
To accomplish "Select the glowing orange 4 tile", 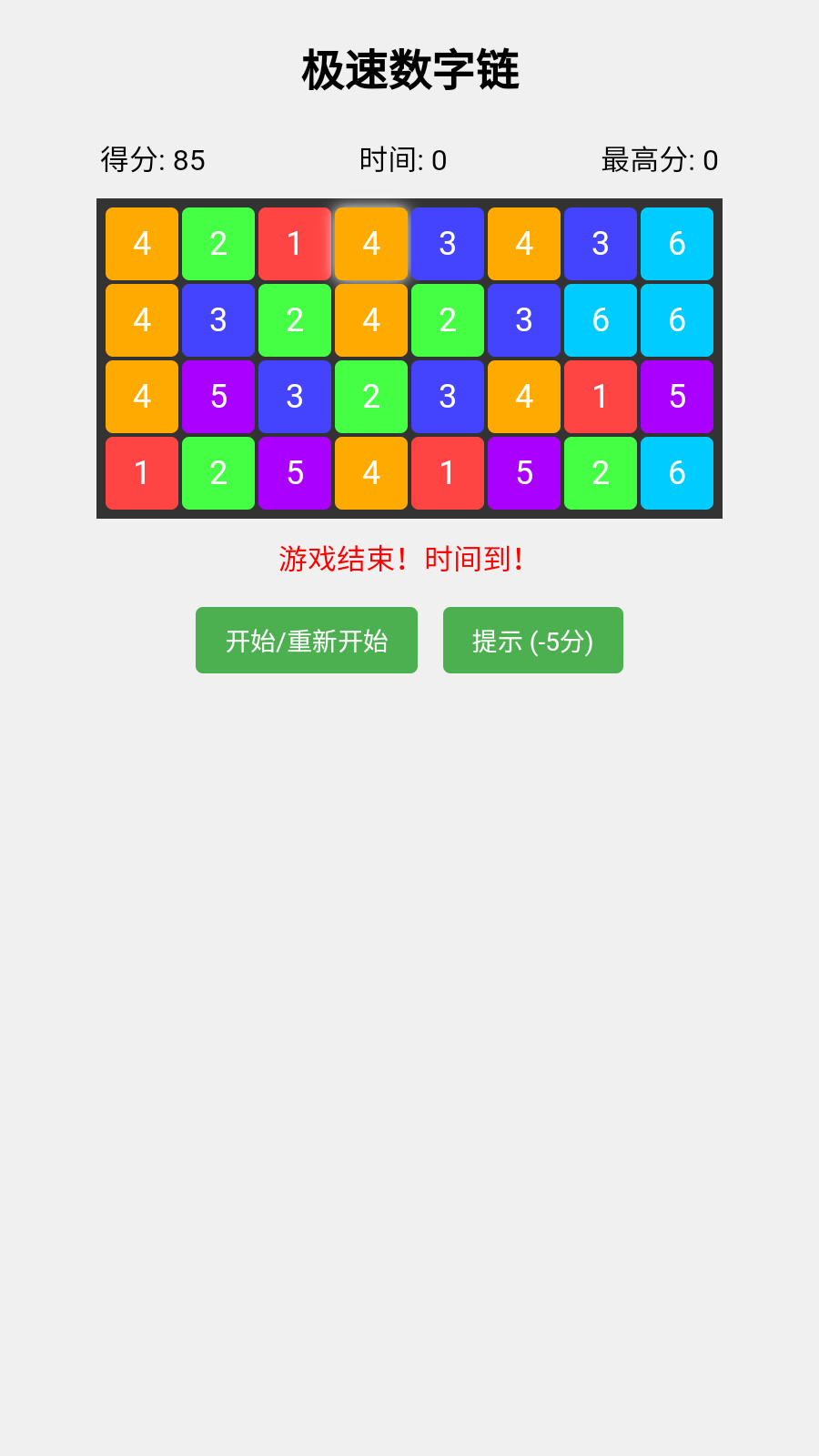I will (x=371, y=244).
